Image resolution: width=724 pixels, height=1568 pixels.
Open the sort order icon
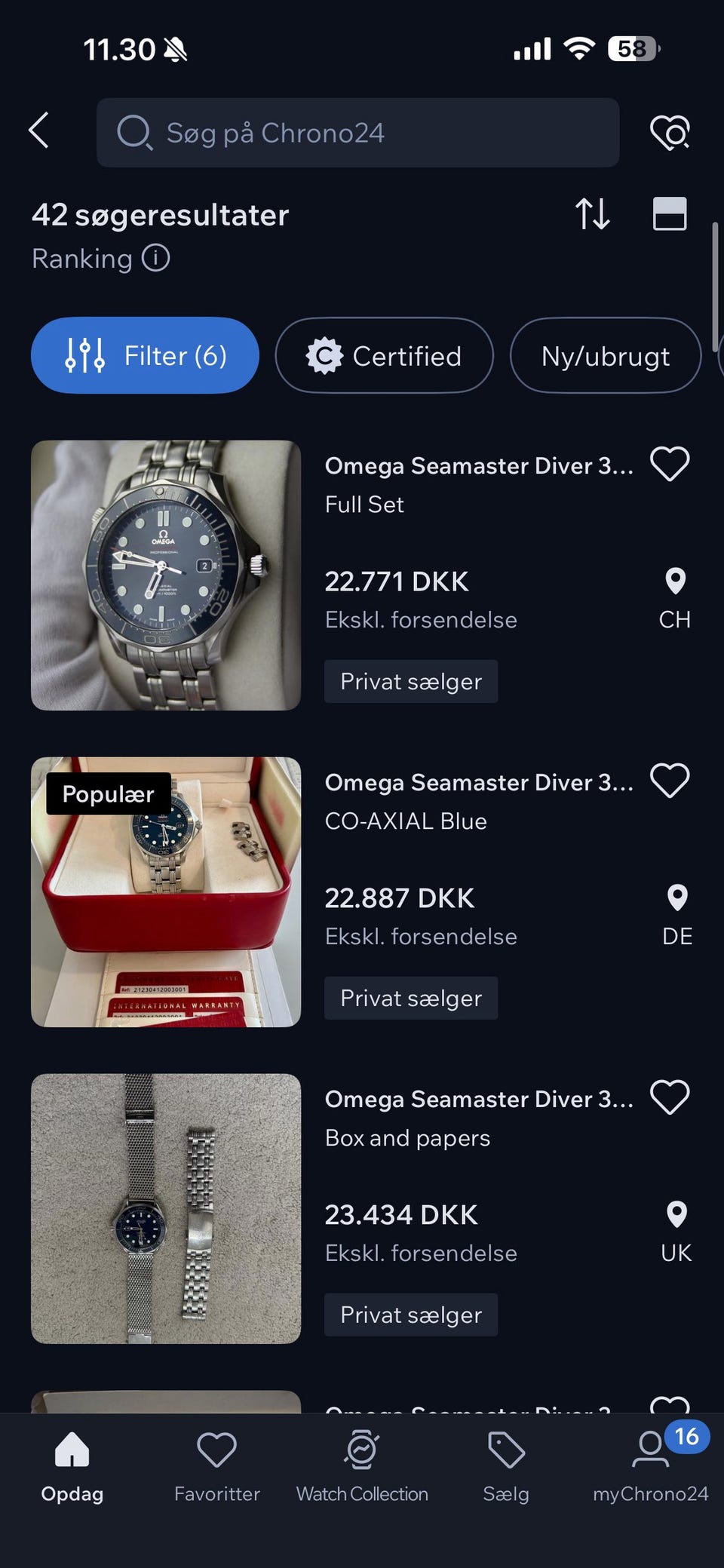[594, 214]
